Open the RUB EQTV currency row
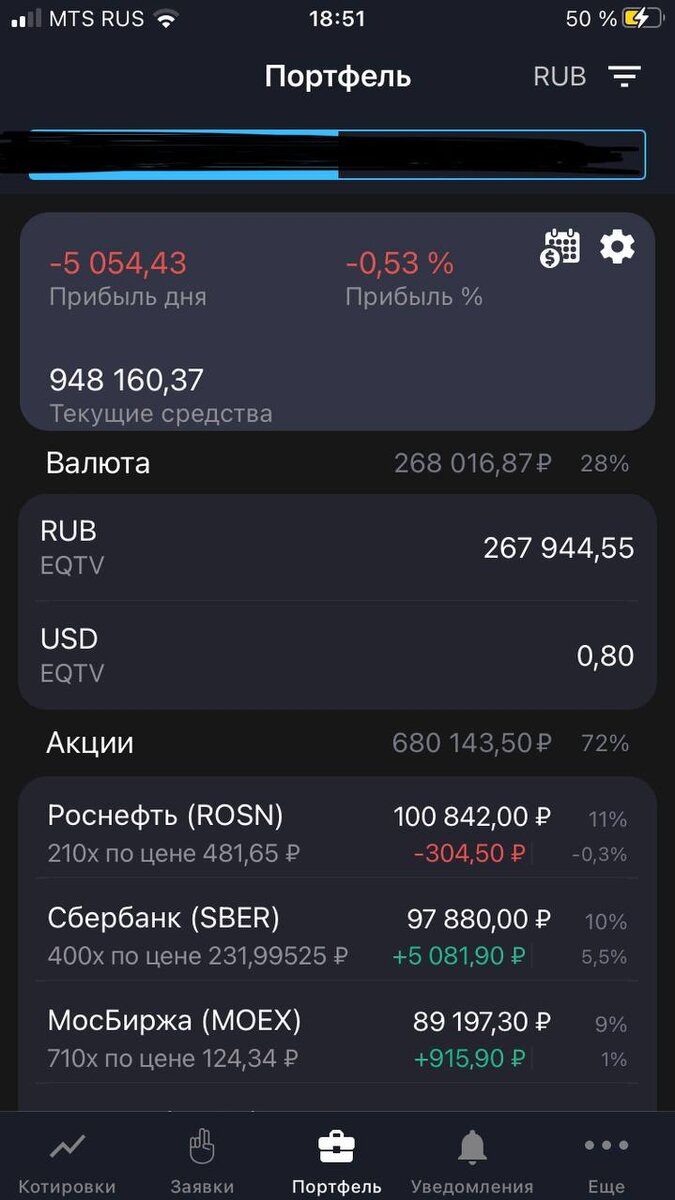The image size is (675, 1200). click(x=337, y=548)
